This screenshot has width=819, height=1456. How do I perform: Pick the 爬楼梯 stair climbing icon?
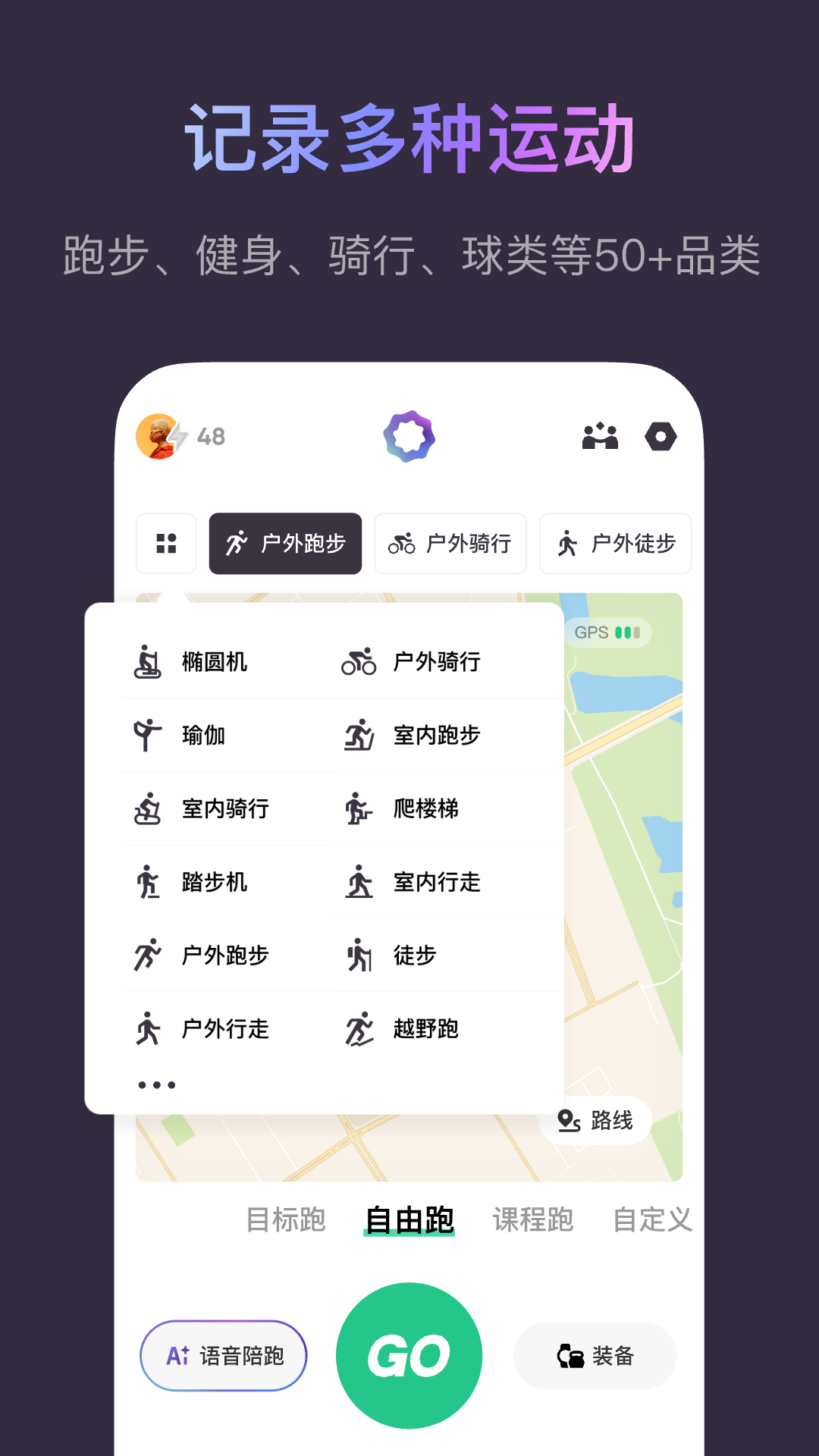(x=359, y=808)
